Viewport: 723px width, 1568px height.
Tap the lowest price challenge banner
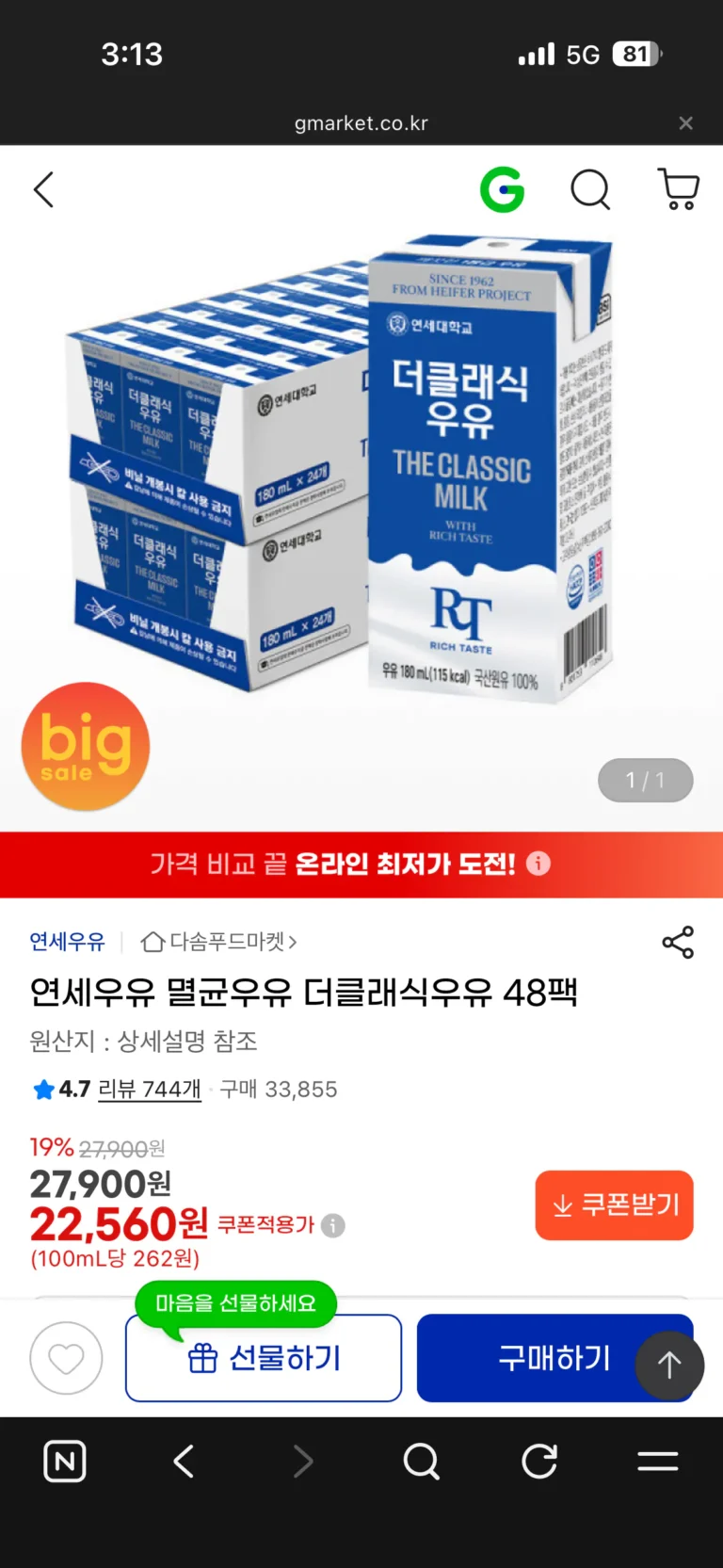361,864
